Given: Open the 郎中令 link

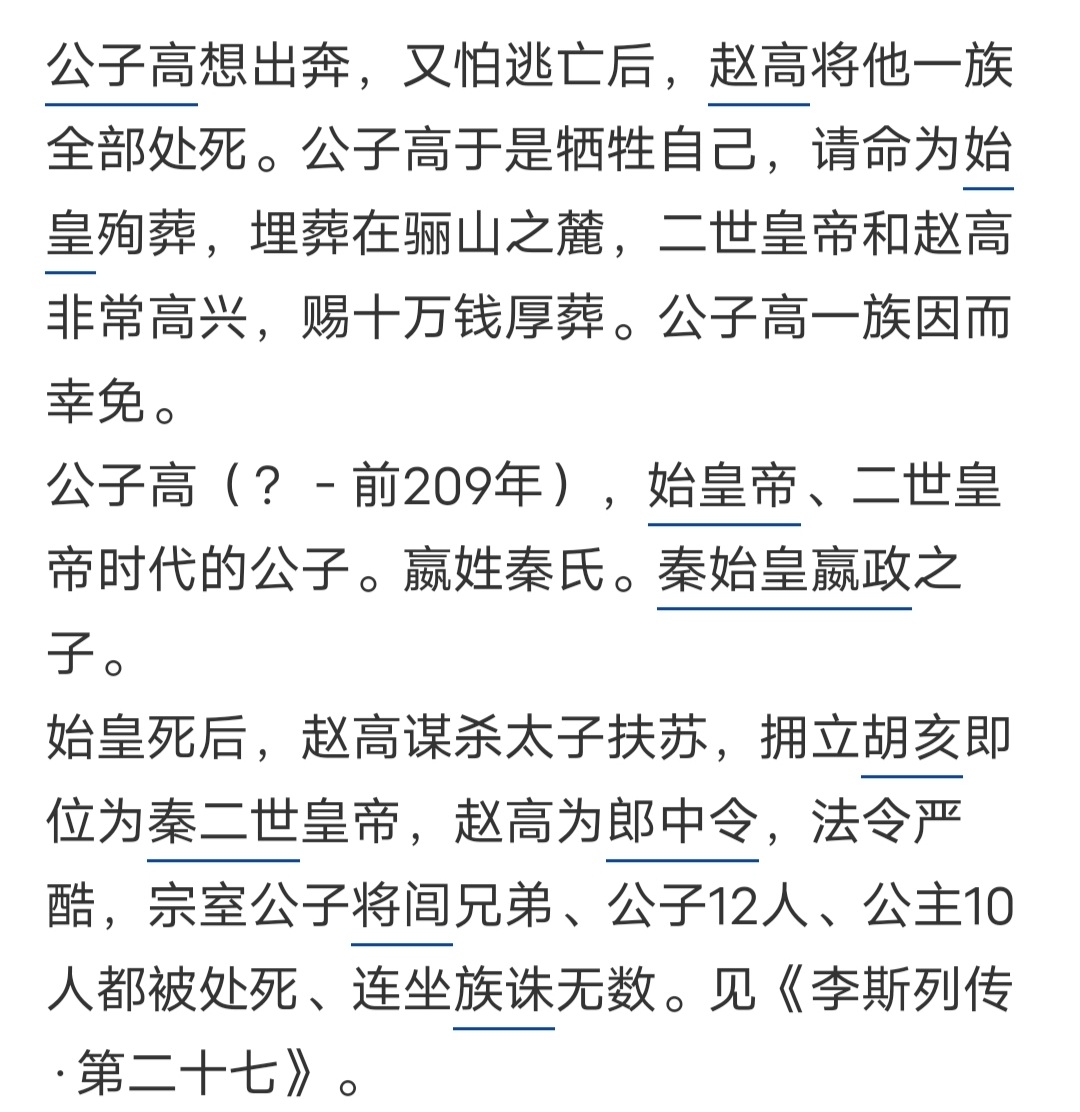Looking at the screenshot, I should (x=682, y=821).
